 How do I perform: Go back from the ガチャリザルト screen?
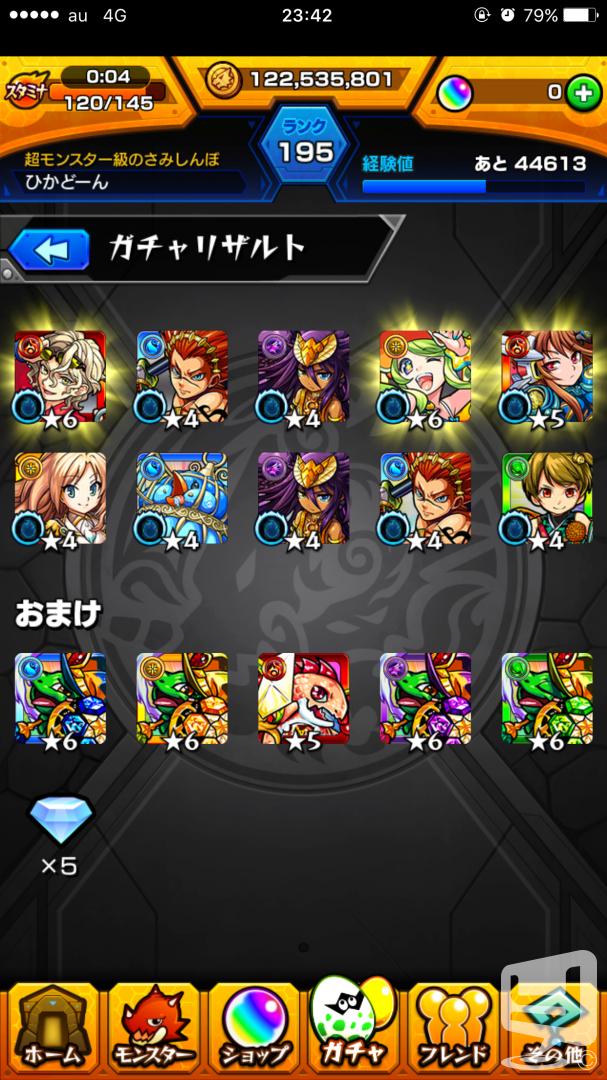[50, 249]
